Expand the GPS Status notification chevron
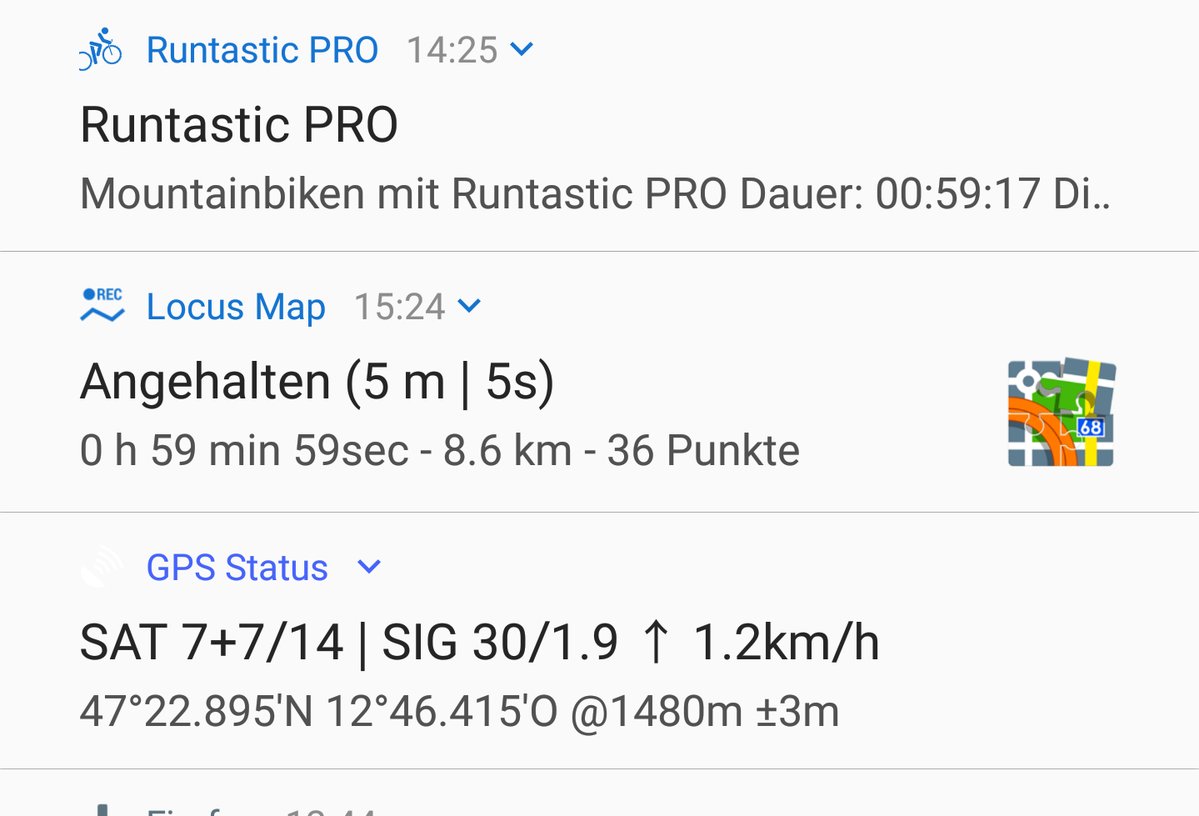1199x816 pixels. pos(369,568)
